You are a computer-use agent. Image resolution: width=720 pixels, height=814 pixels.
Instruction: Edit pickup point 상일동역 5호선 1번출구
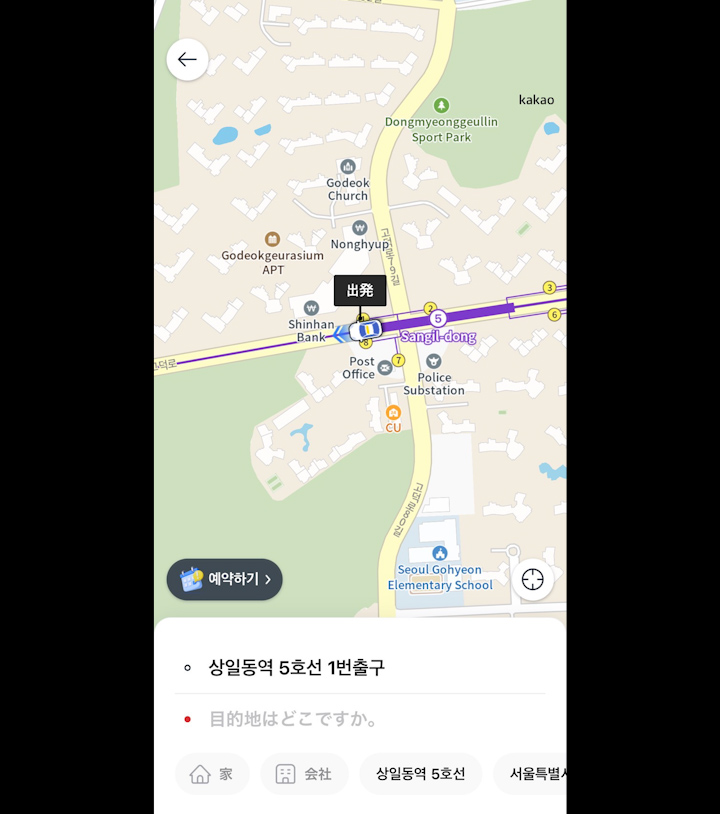coord(296,667)
